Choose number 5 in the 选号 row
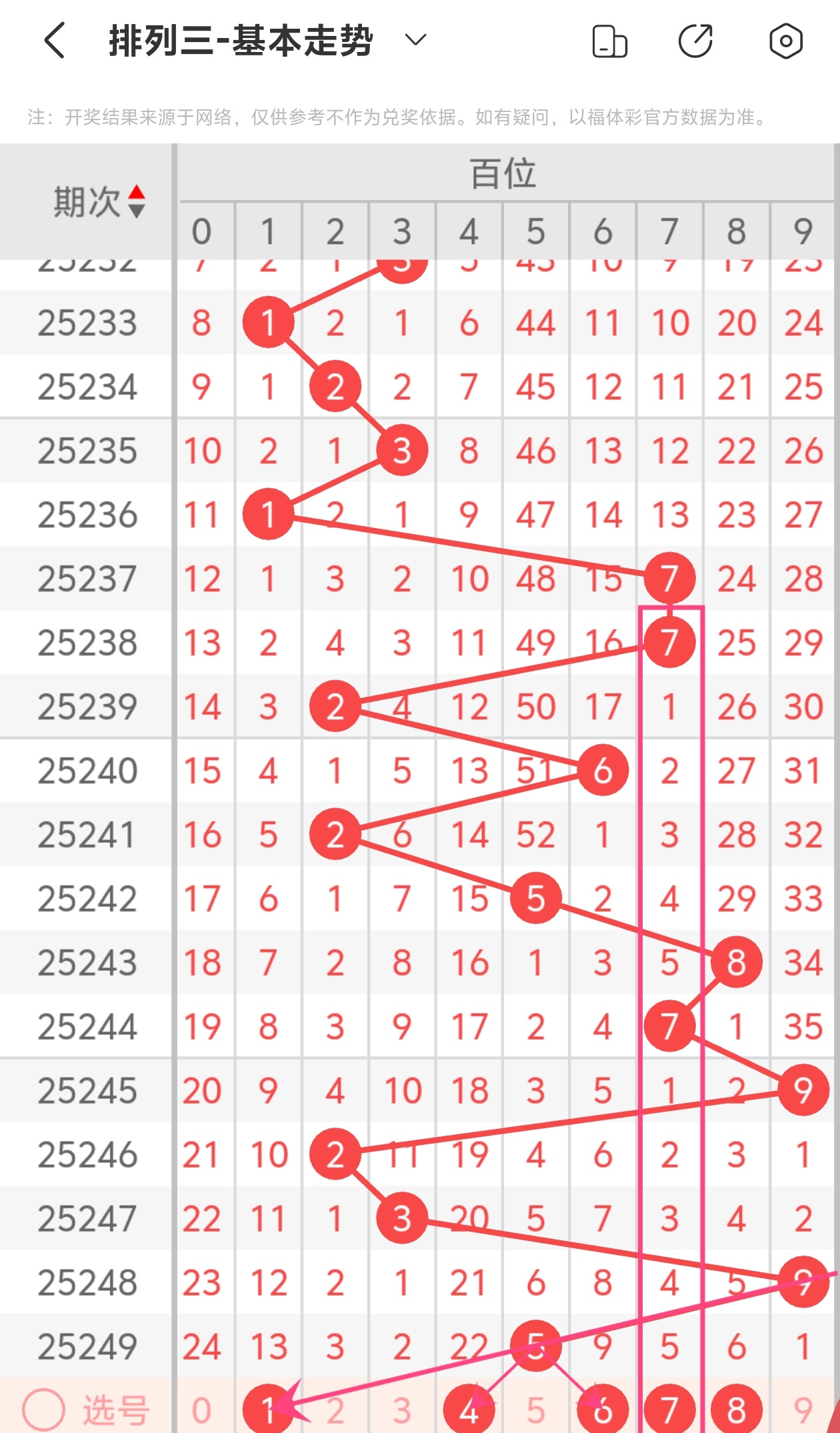The image size is (840, 1433). (x=536, y=1410)
